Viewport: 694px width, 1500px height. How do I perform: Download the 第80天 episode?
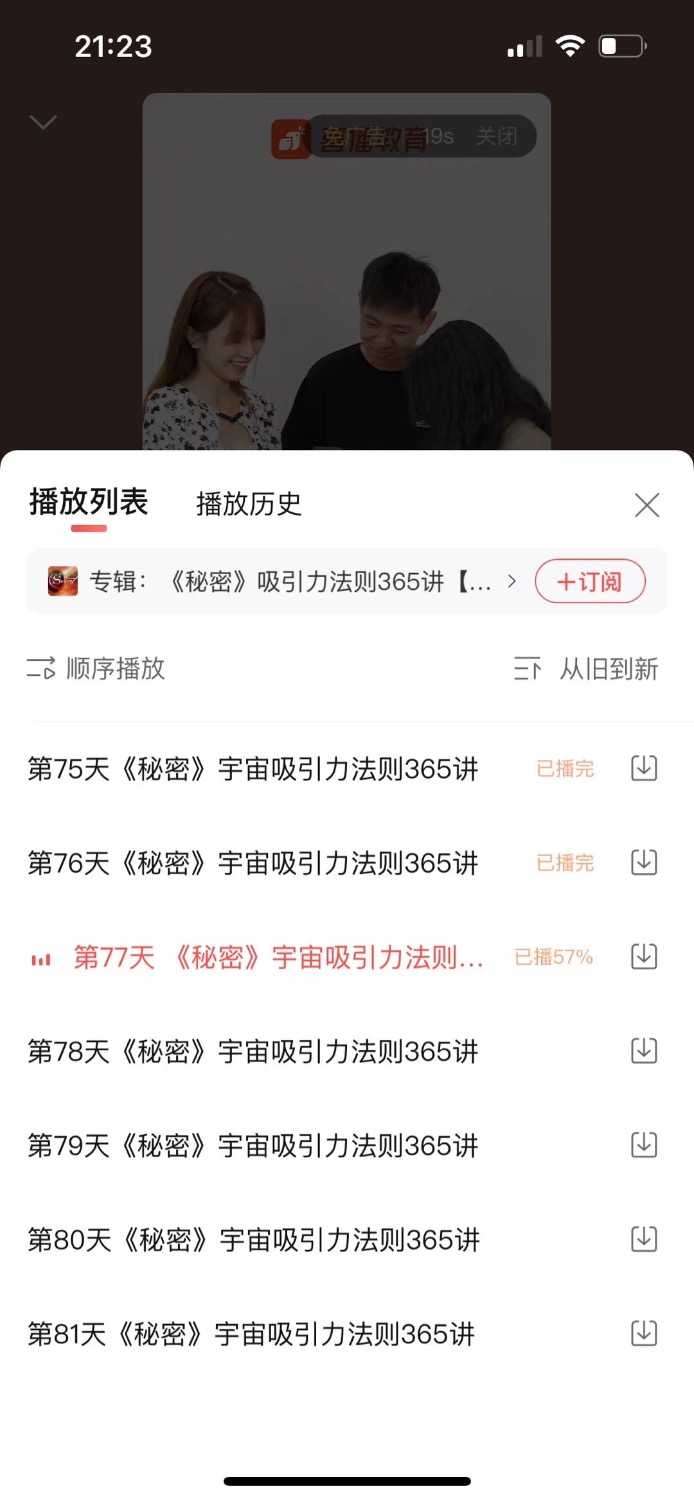(644, 1239)
